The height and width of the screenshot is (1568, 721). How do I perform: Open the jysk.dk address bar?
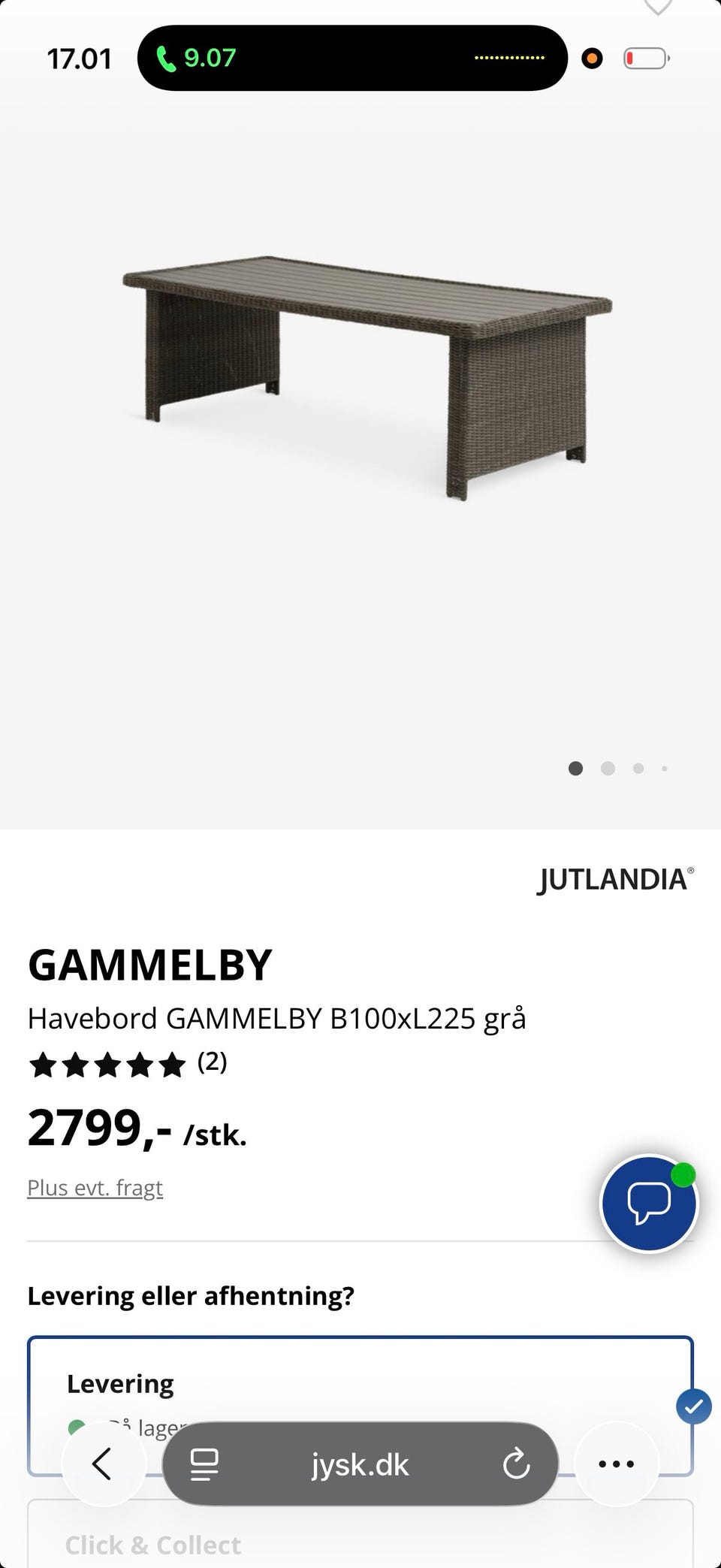360,1464
